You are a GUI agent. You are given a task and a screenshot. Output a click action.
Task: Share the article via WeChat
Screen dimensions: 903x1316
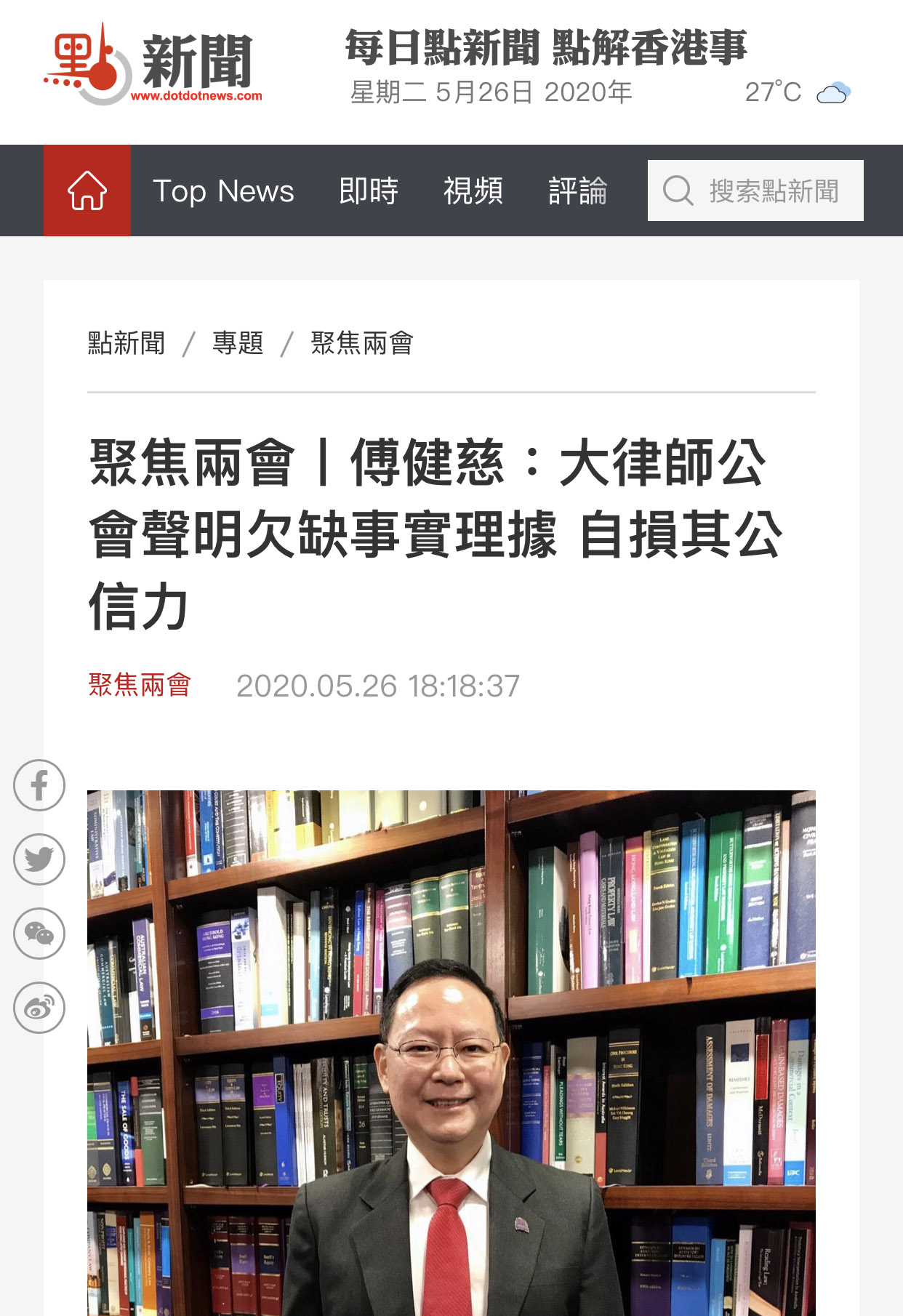click(x=39, y=934)
